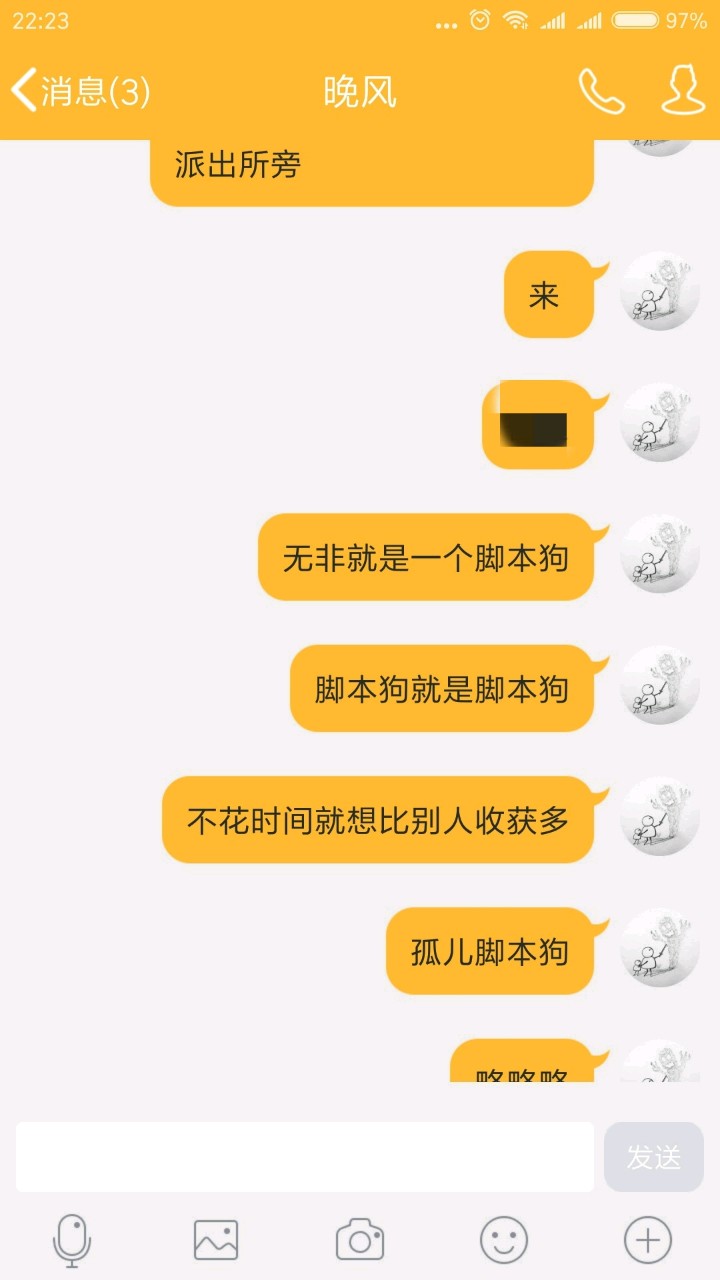Focus the message text input box
The width and height of the screenshot is (720, 1280).
click(x=305, y=1156)
